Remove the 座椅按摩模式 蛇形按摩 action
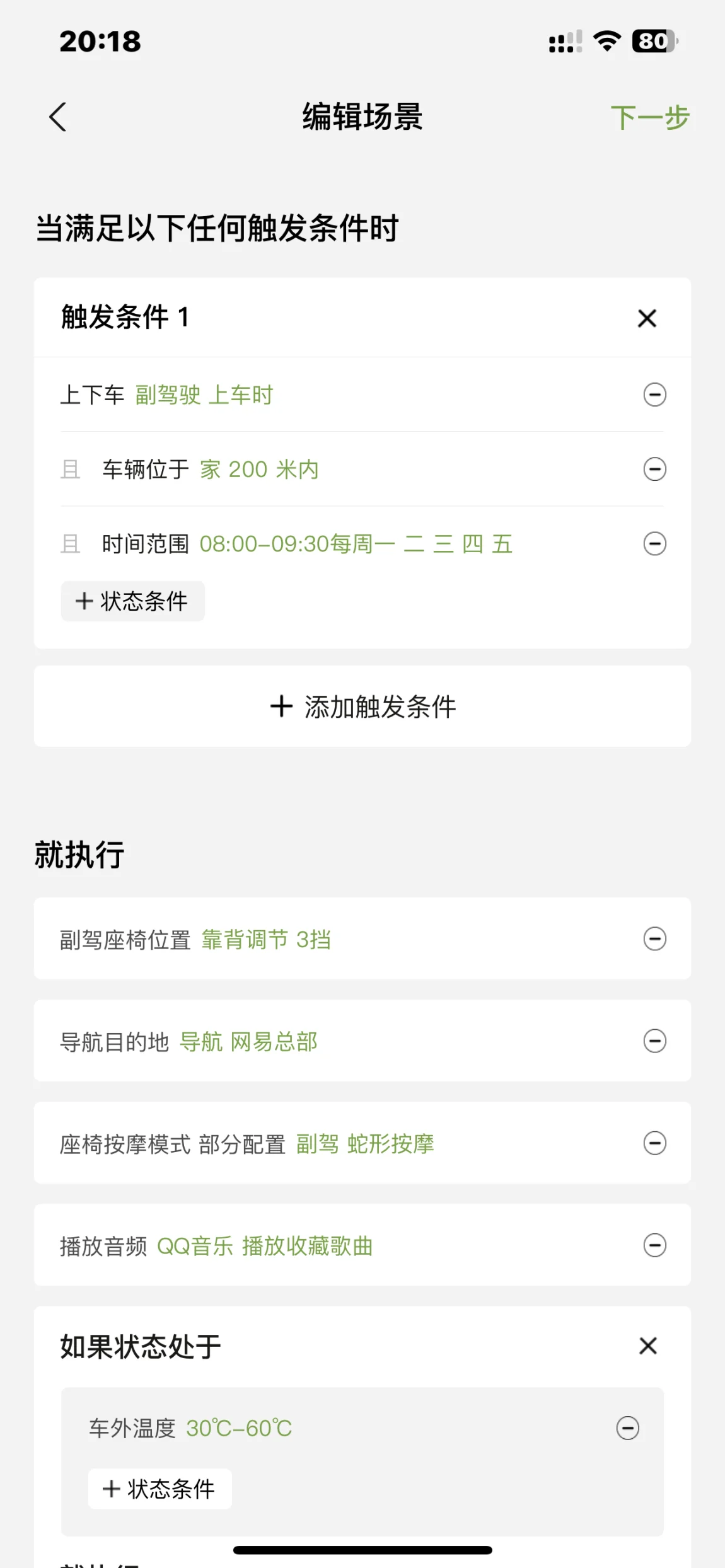725x1568 pixels. pyautogui.click(x=654, y=1143)
